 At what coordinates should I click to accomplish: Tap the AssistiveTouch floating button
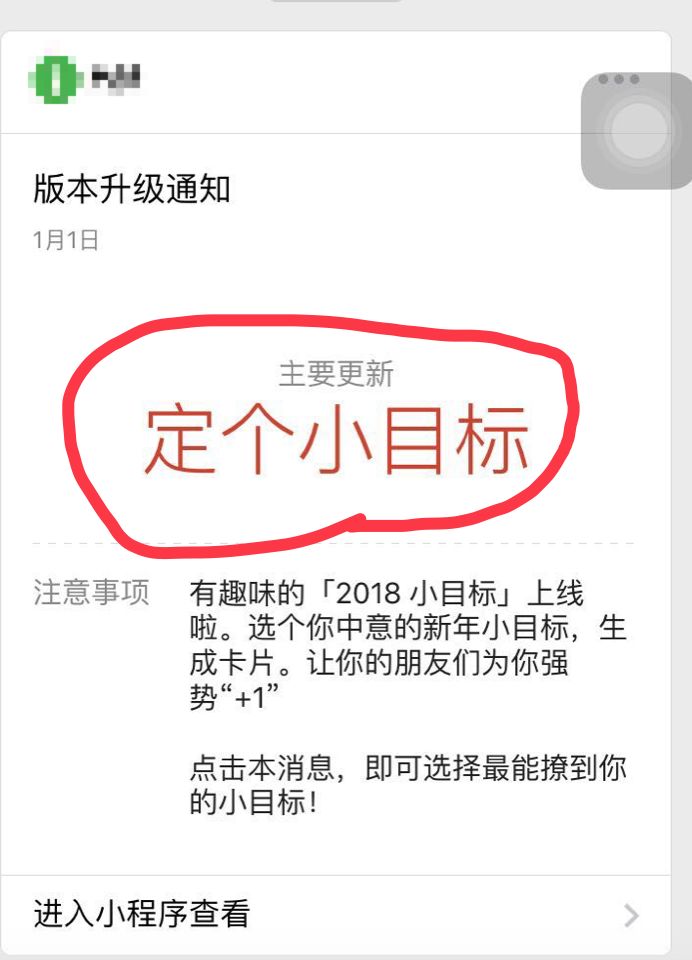[x=637, y=131]
